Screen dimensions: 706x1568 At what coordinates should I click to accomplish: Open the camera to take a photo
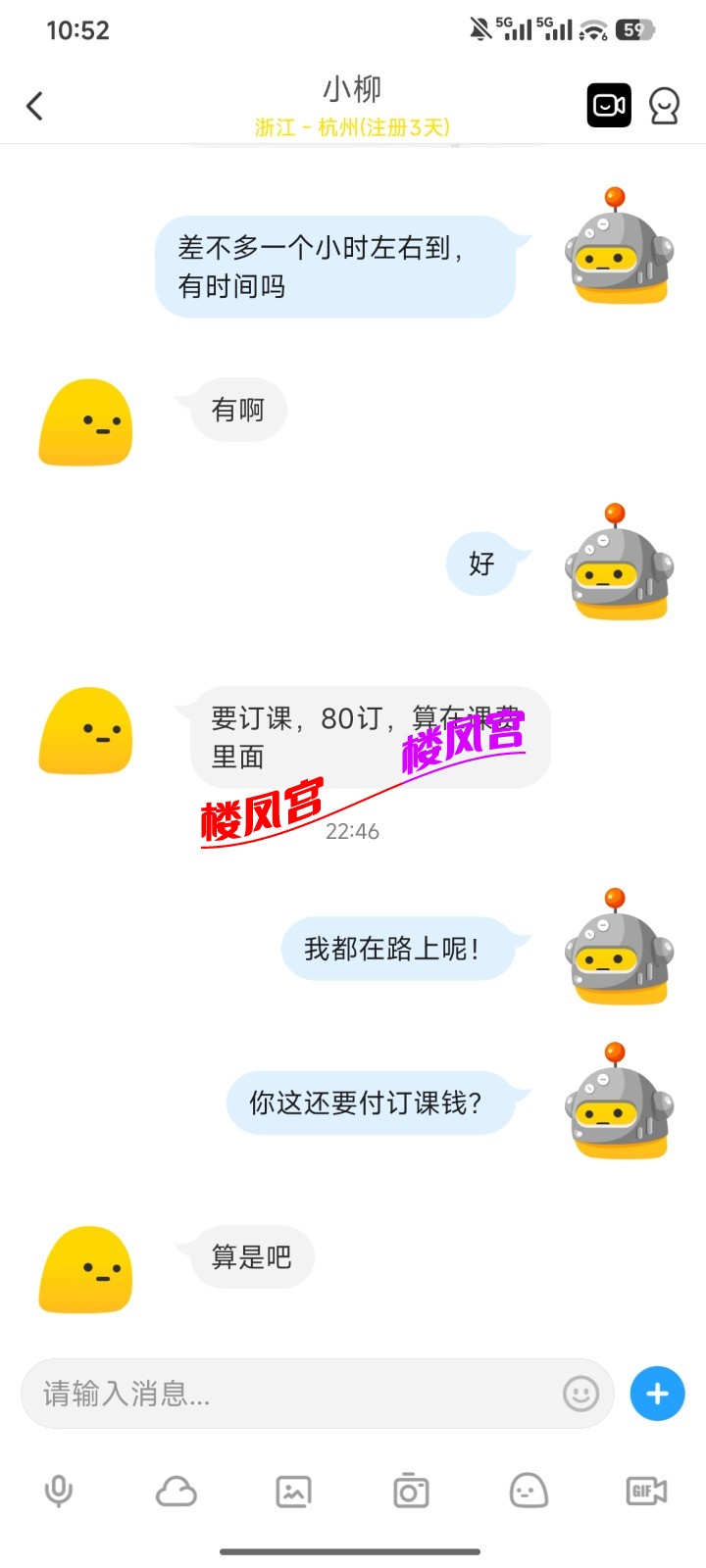(x=411, y=1491)
